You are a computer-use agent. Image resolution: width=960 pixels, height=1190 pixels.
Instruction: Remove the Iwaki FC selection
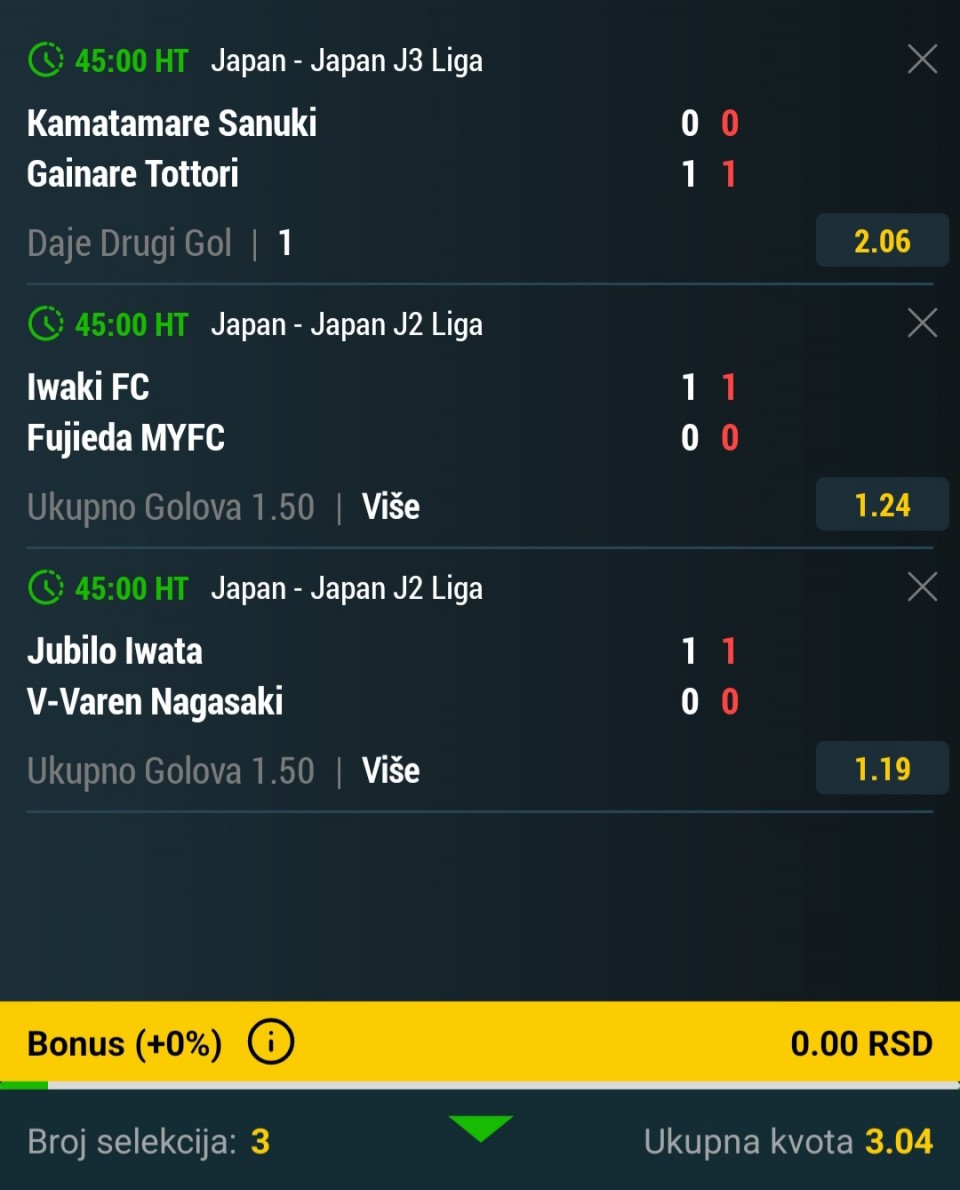tap(922, 323)
